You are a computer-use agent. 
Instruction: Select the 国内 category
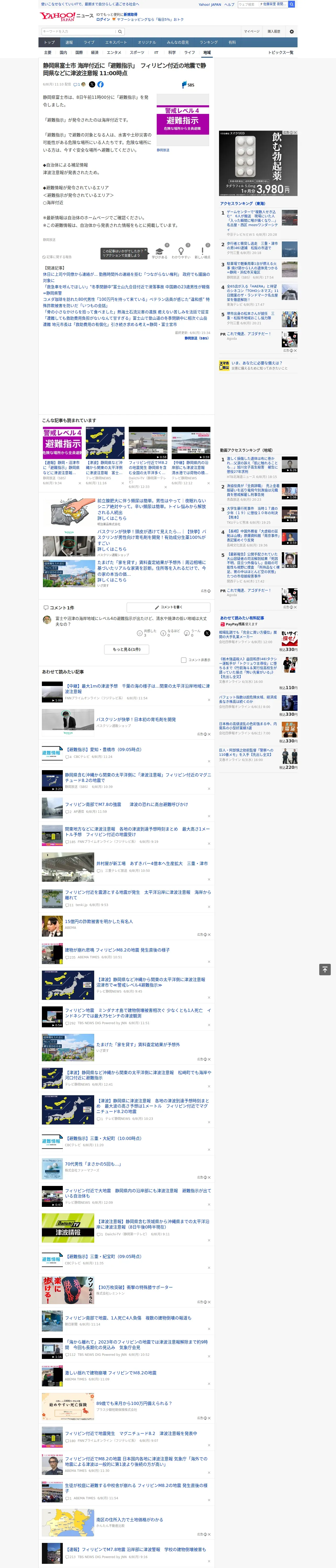pyautogui.click(x=63, y=52)
